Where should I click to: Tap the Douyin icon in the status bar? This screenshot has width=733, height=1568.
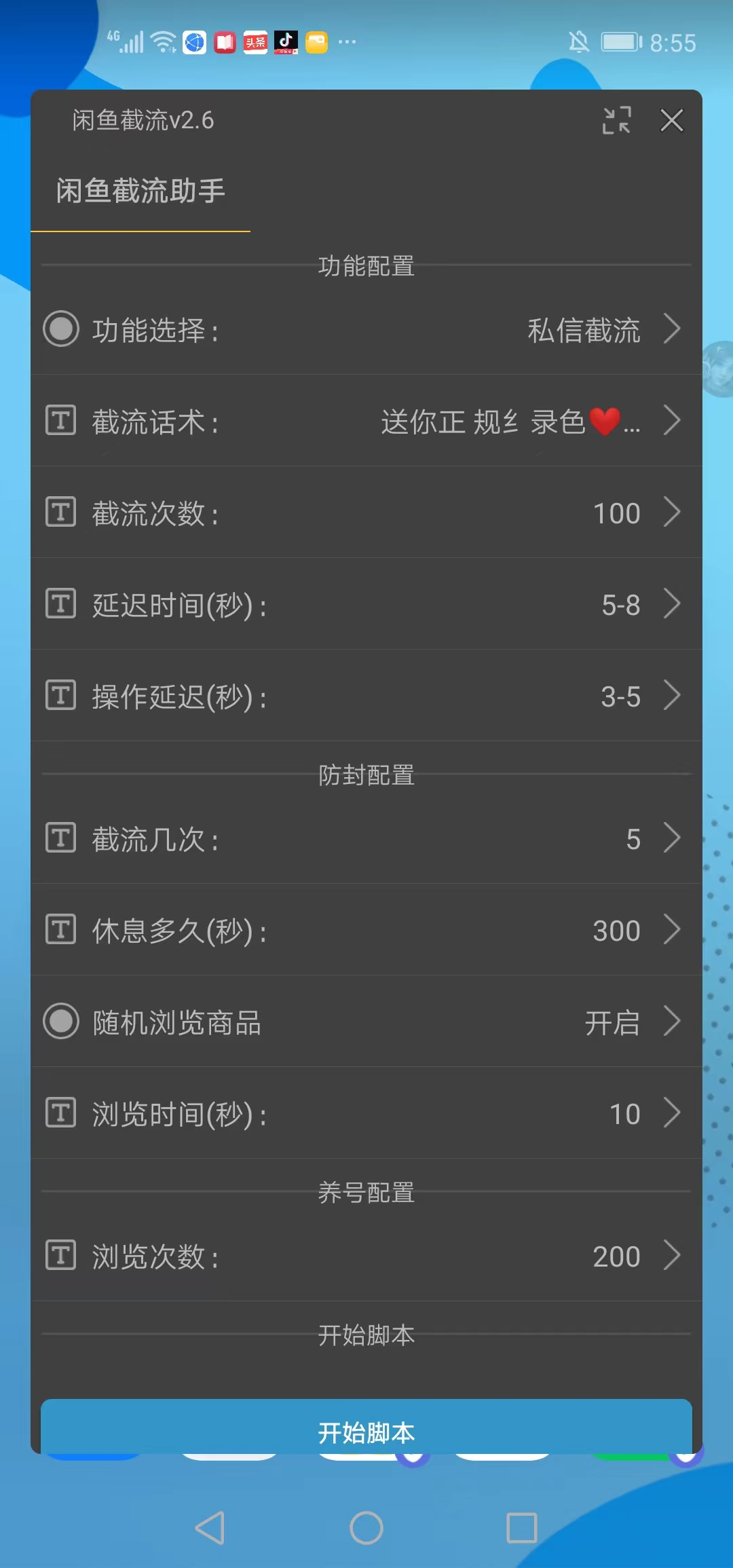pyautogui.click(x=285, y=41)
